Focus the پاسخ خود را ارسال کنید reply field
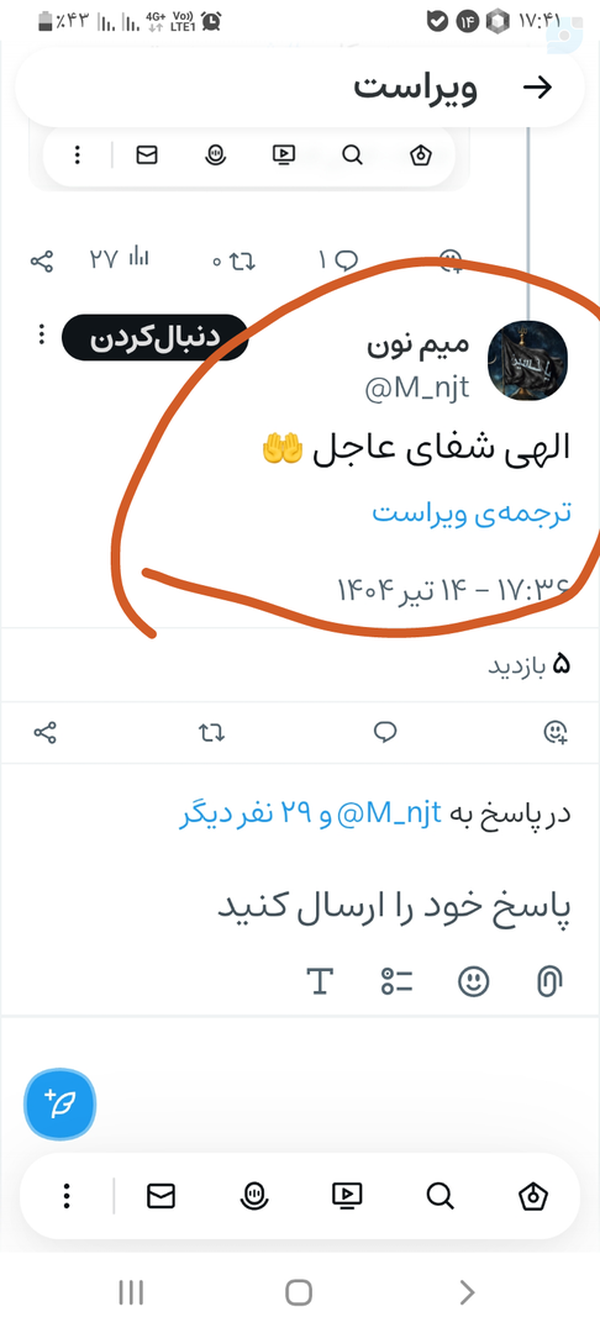Screen dimensions: 600x1333 point(393,905)
